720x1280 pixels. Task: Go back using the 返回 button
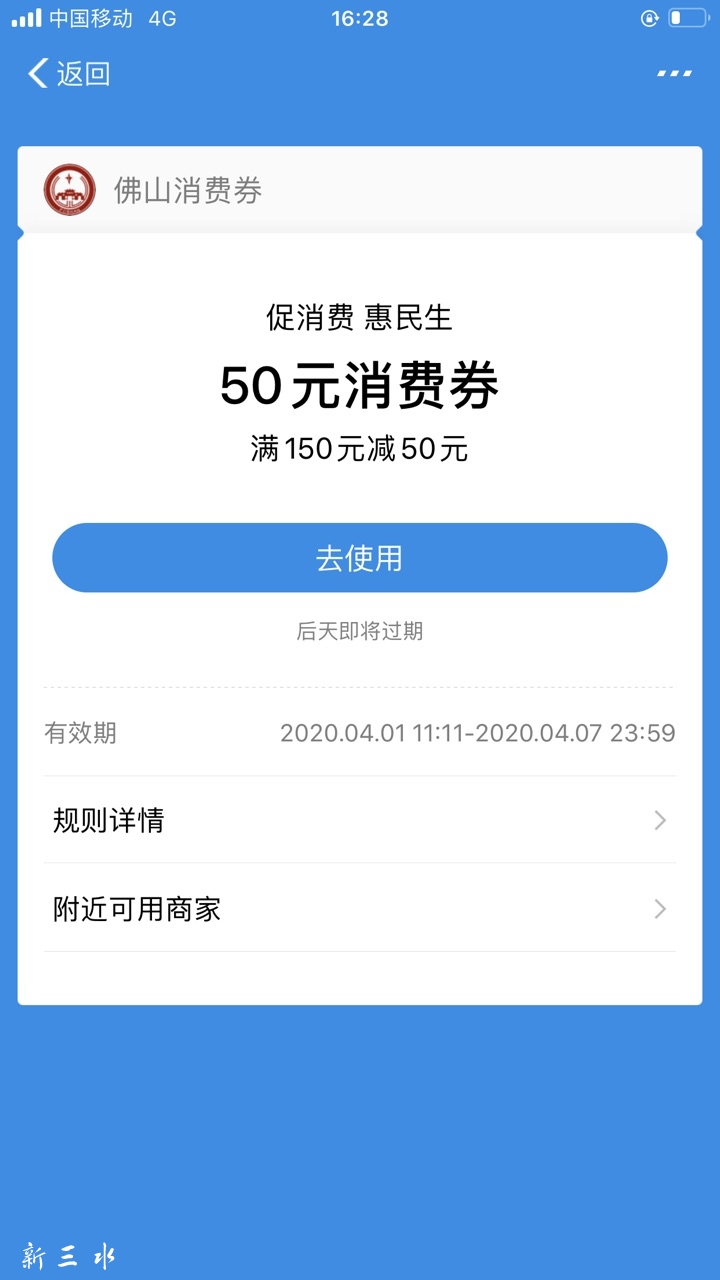[68, 73]
